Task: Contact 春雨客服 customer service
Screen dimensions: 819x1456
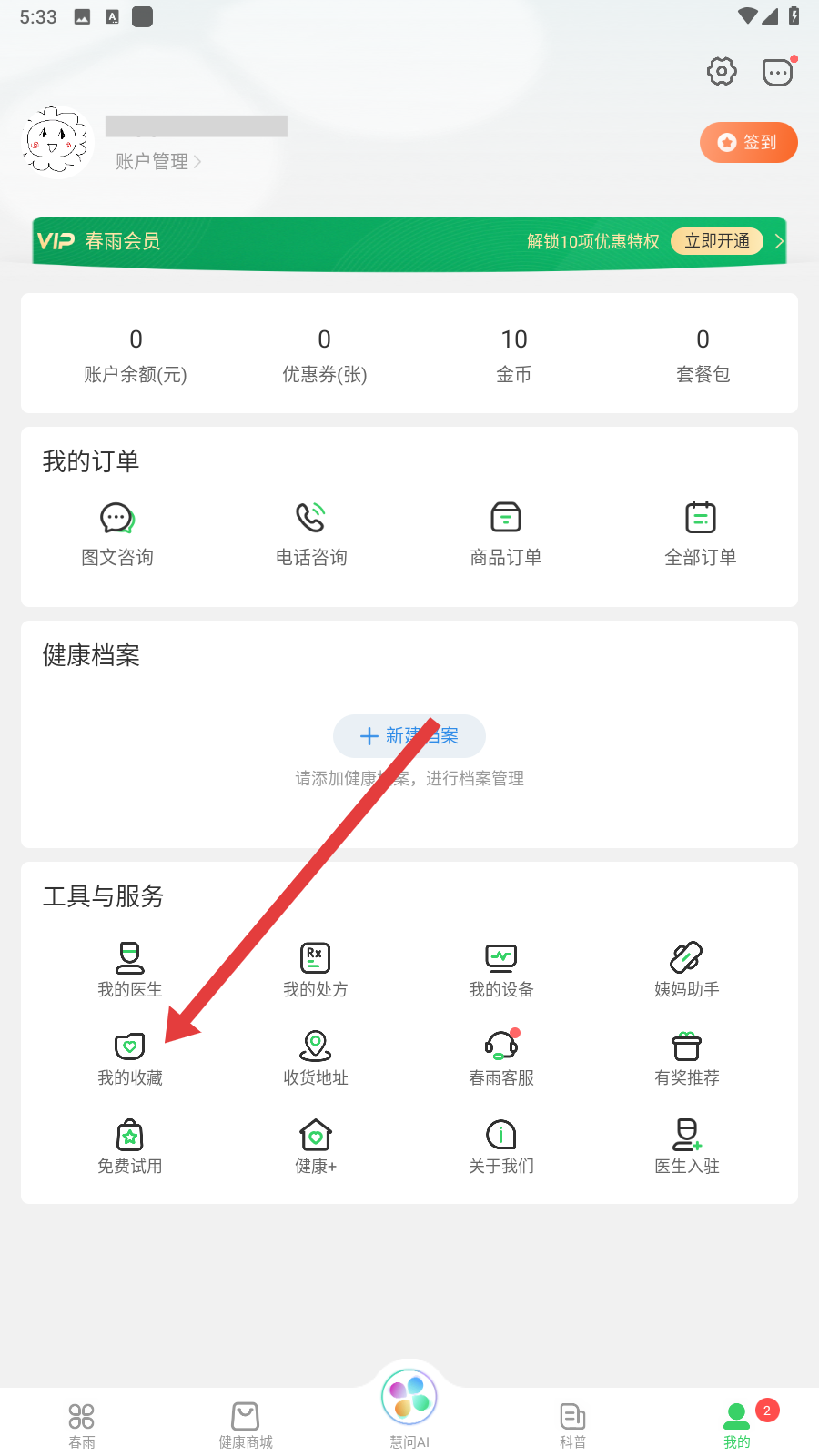Action: 501,1058
